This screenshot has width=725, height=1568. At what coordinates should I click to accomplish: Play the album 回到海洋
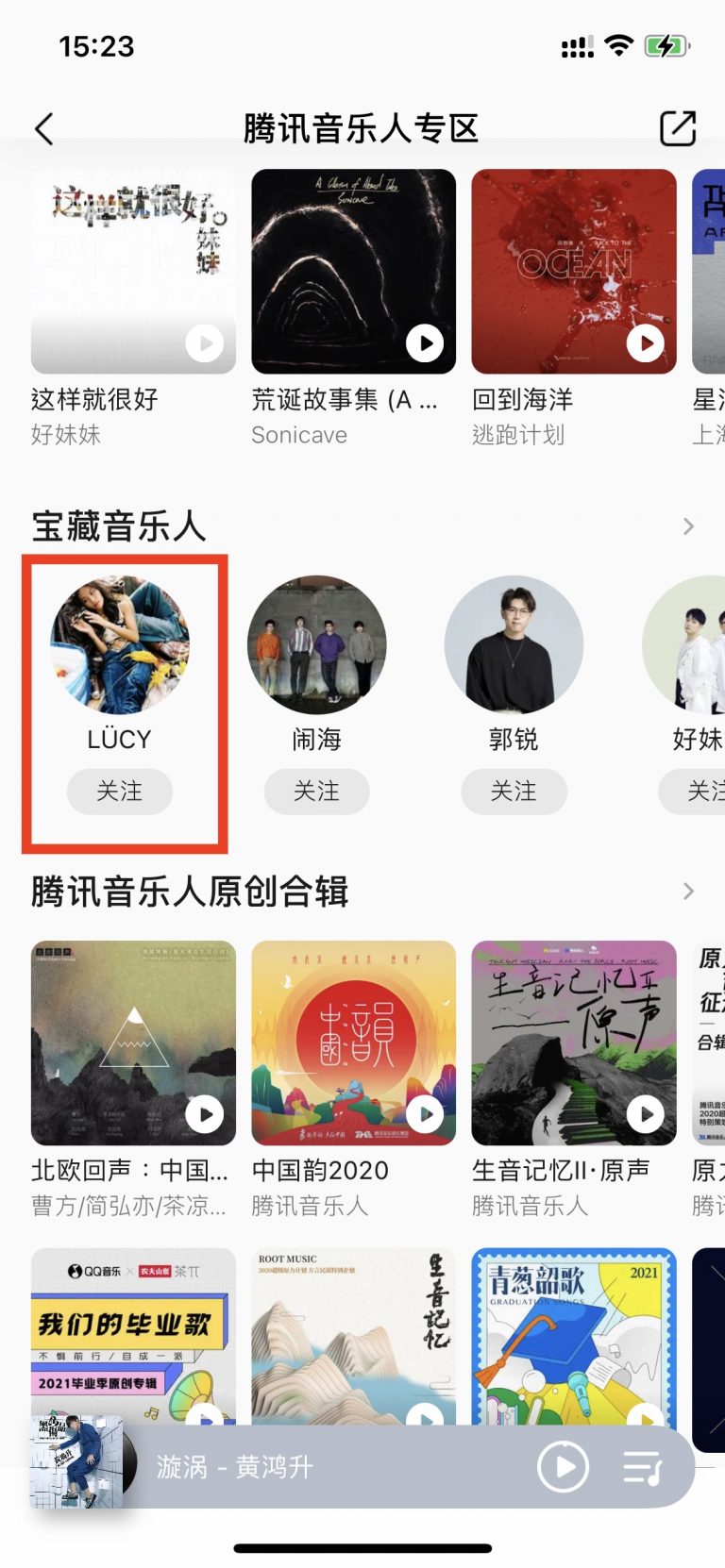pyautogui.click(x=645, y=343)
